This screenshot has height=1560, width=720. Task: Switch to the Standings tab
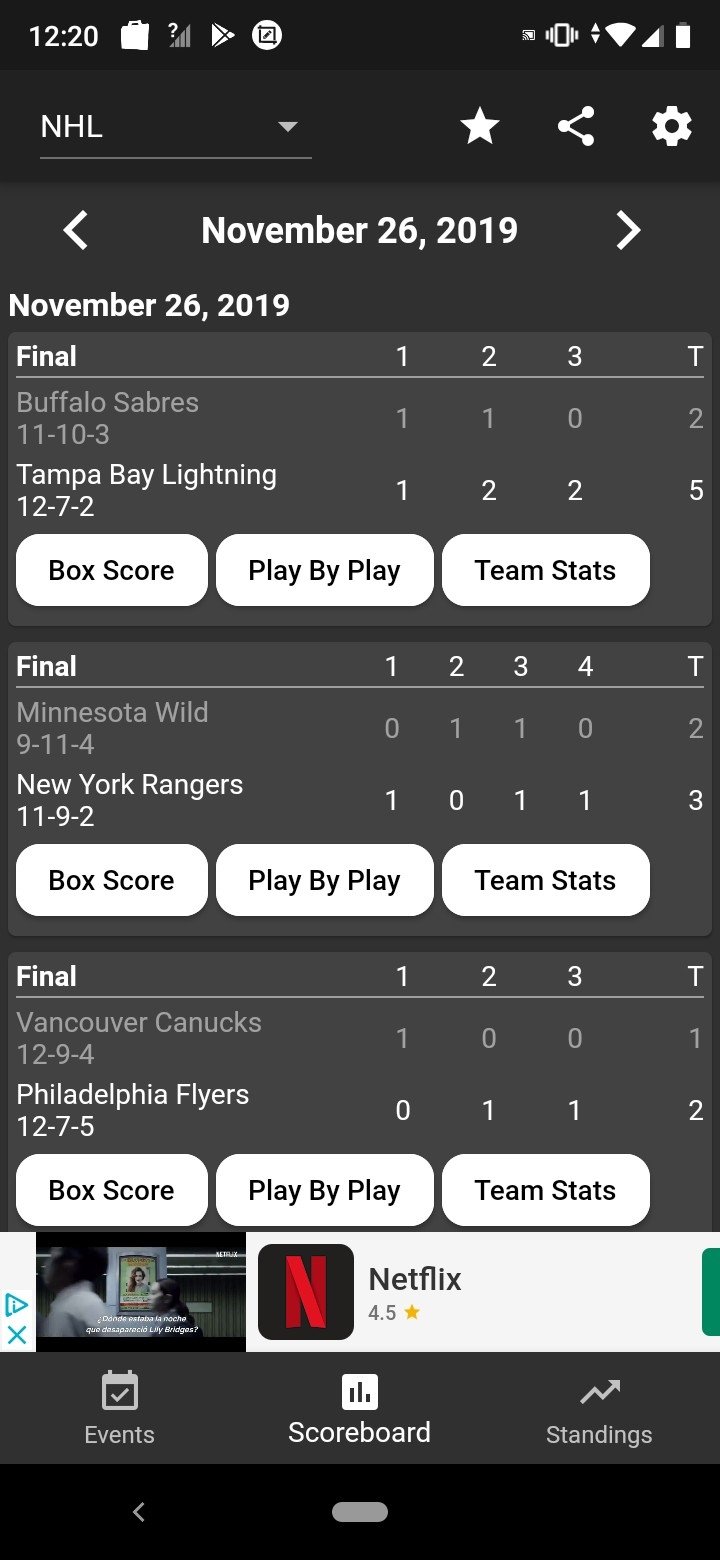tap(599, 1408)
